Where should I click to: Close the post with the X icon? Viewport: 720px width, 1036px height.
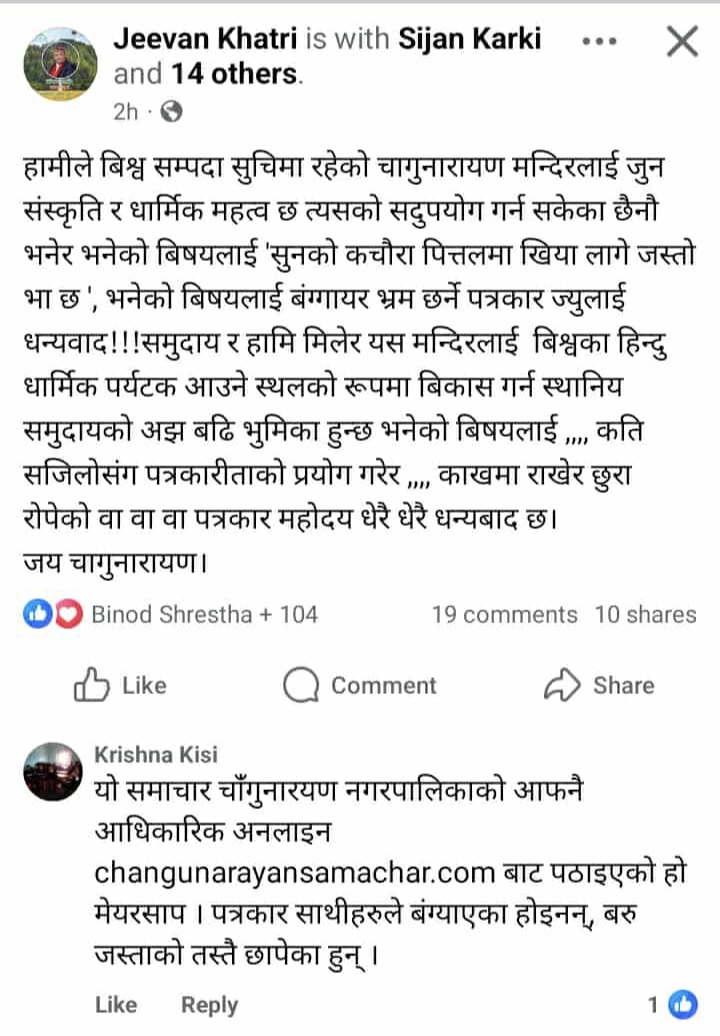pos(682,41)
